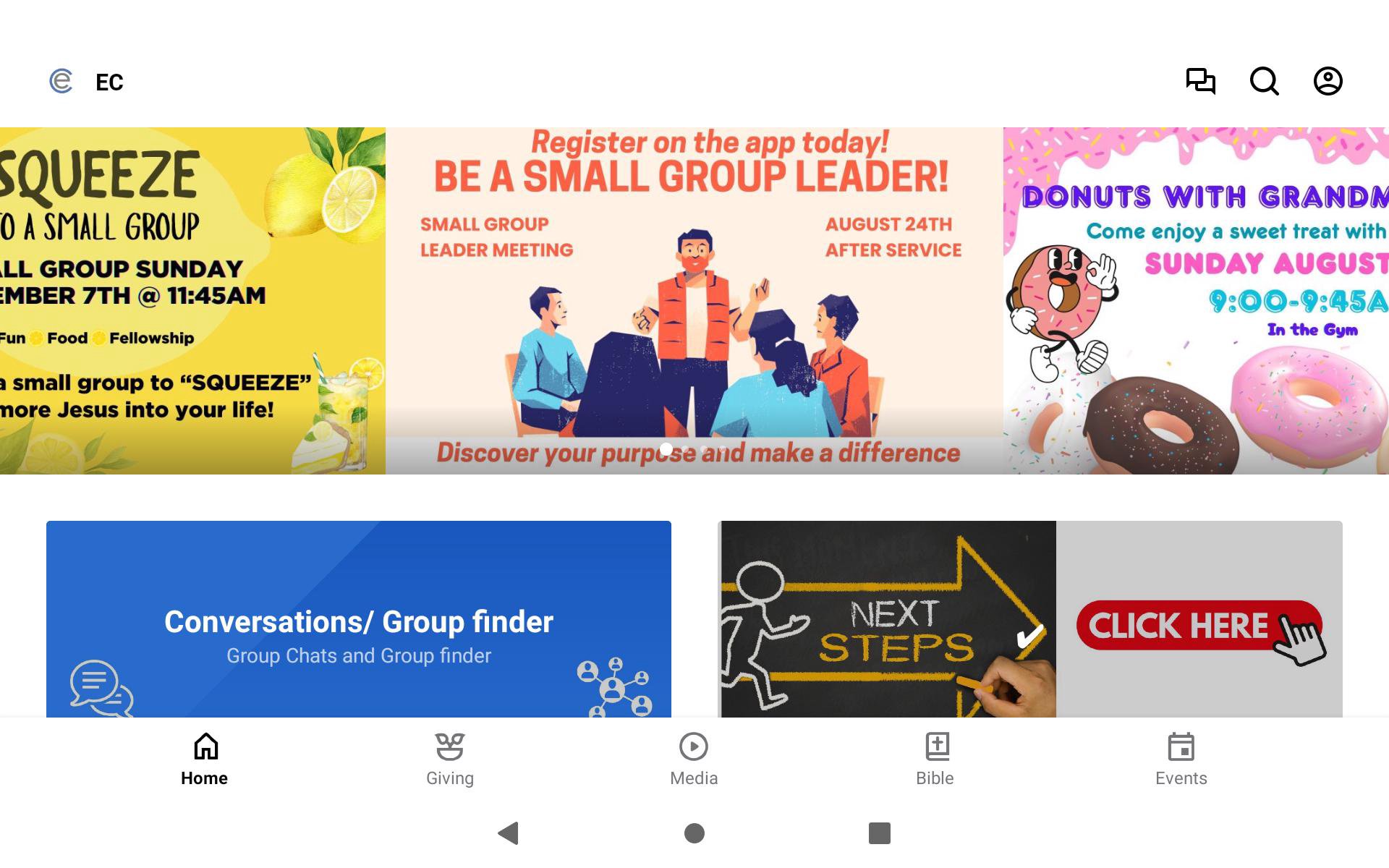Switch to the Media tab
Screen dimensions: 1389x868
pyautogui.click(x=693, y=759)
